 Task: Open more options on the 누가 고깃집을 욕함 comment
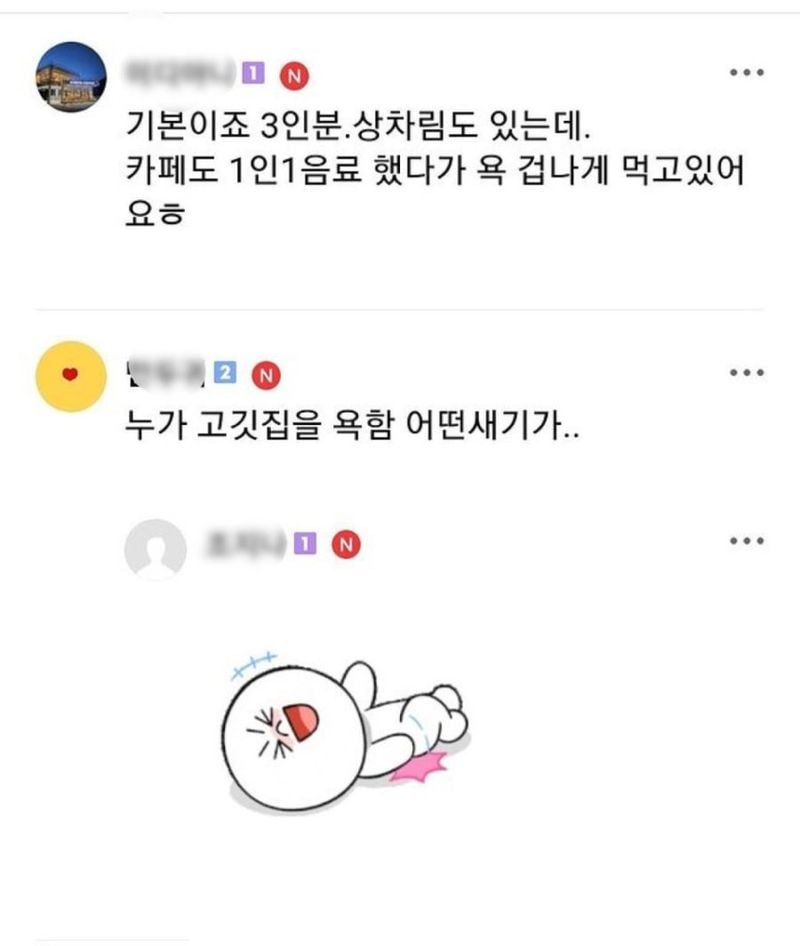point(746,373)
